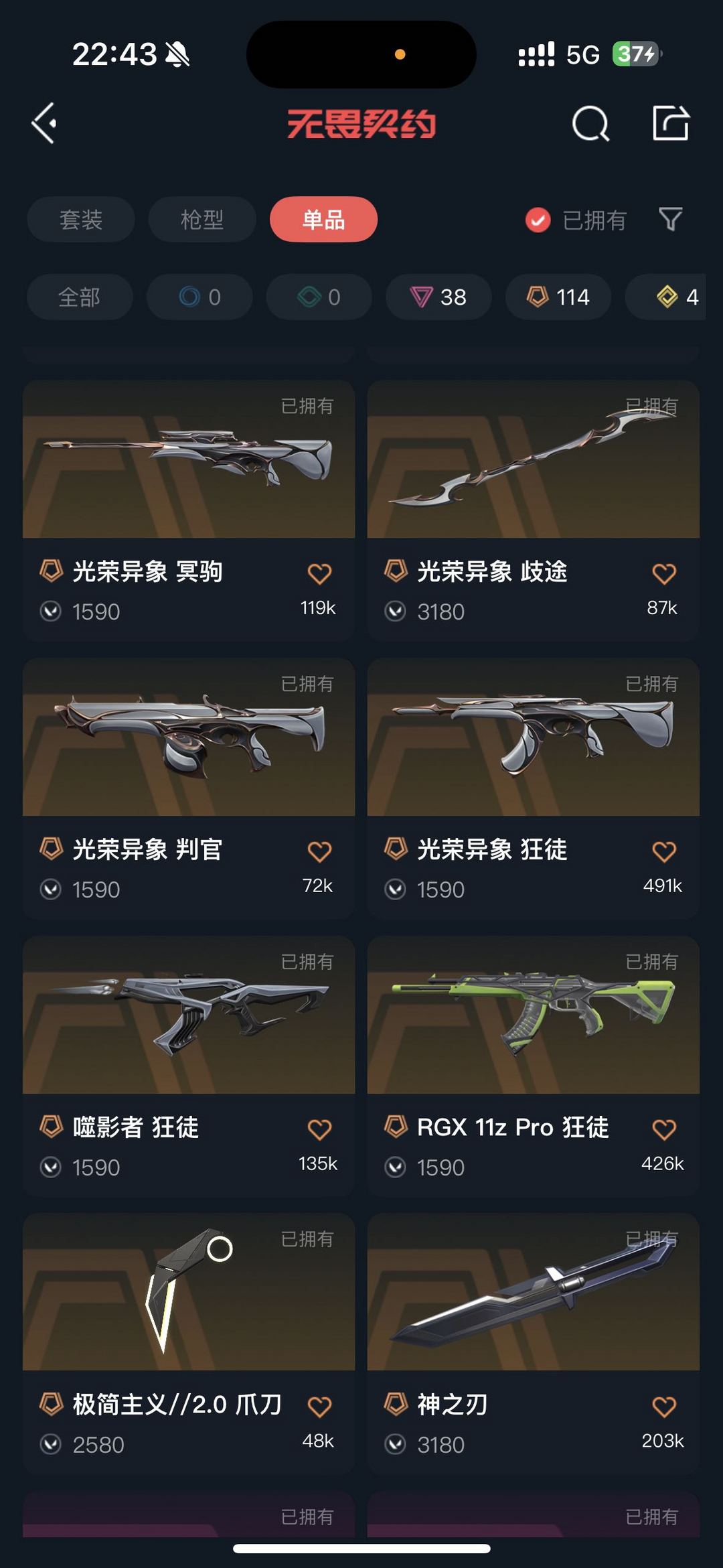The height and width of the screenshot is (1568, 723).
Task: Open the filter funnel icon
Action: [x=670, y=219]
